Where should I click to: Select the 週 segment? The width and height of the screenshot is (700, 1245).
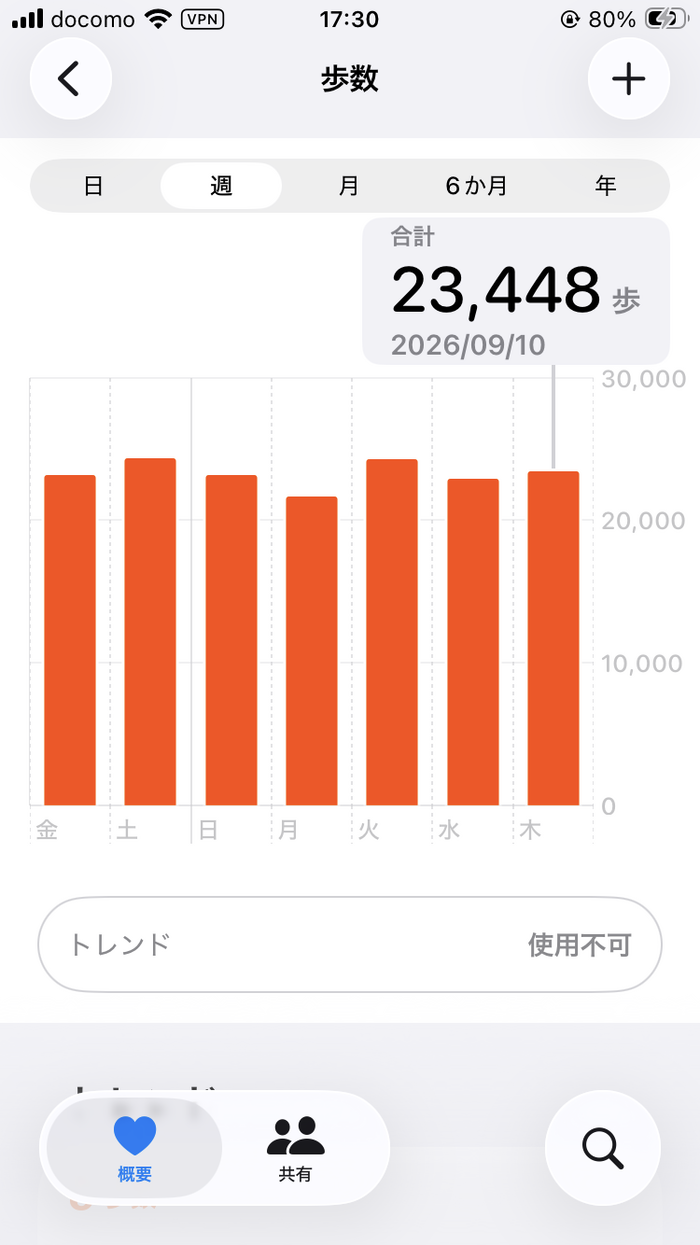221,186
